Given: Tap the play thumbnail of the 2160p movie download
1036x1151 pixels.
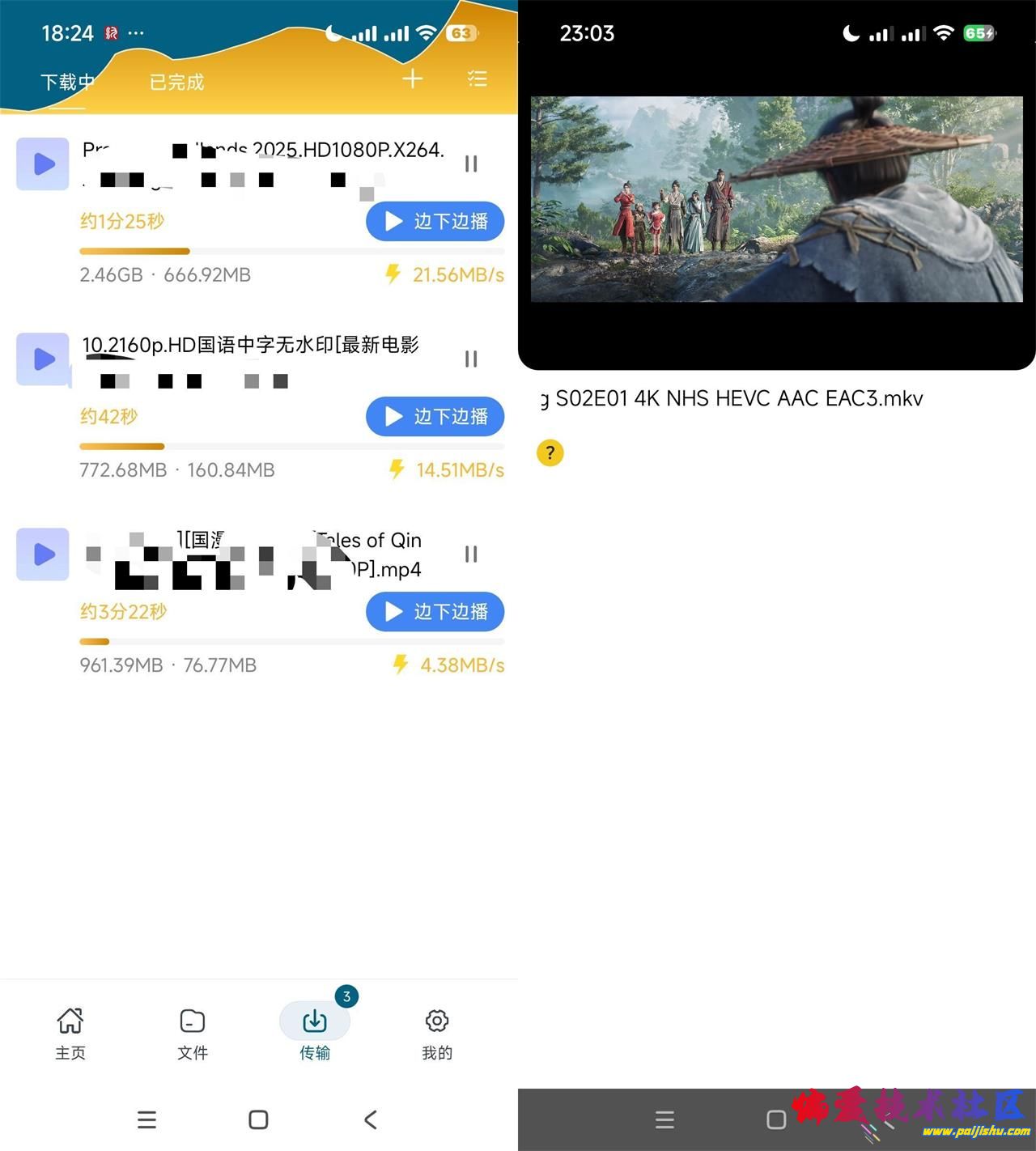Looking at the screenshot, I should 42,359.
